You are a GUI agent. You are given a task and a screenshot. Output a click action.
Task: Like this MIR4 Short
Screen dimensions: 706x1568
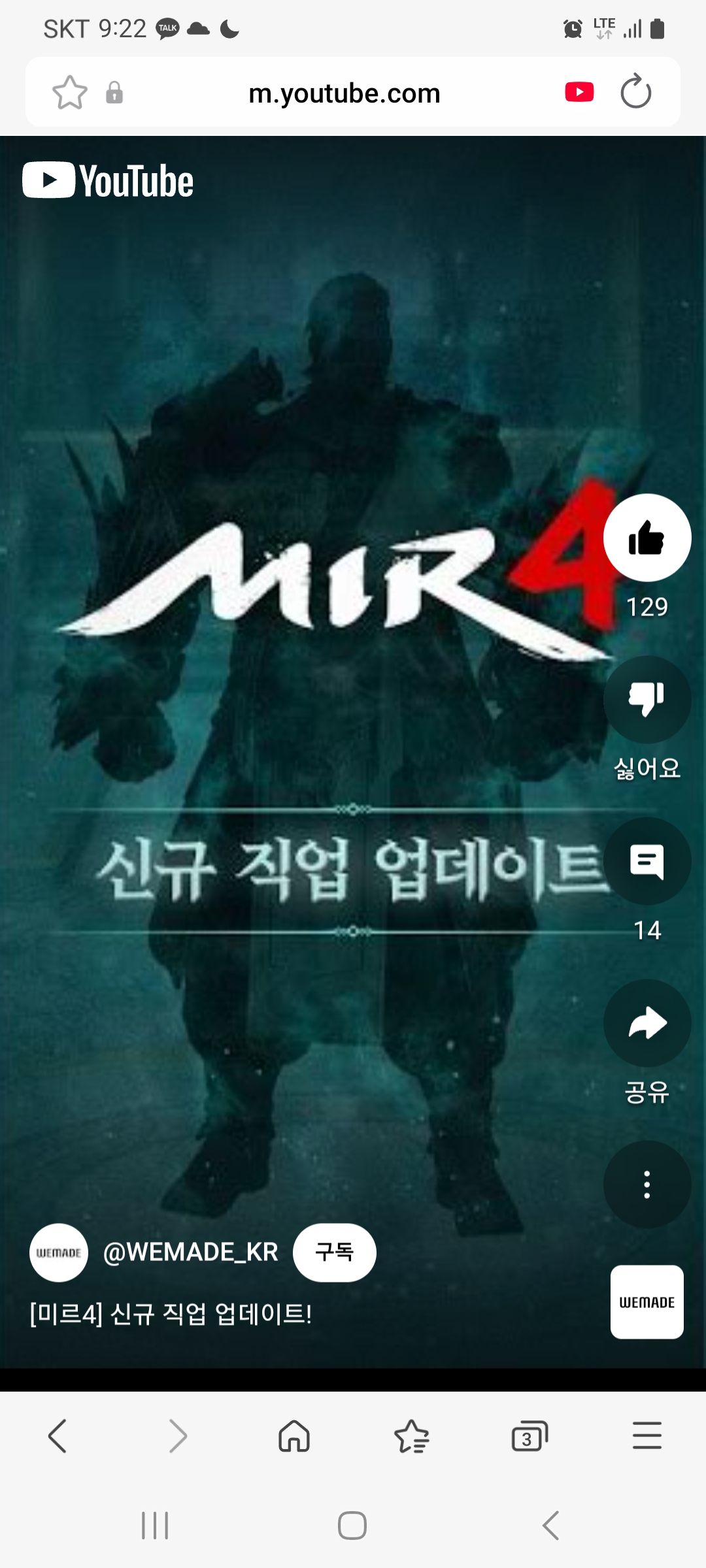[x=647, y=538]
